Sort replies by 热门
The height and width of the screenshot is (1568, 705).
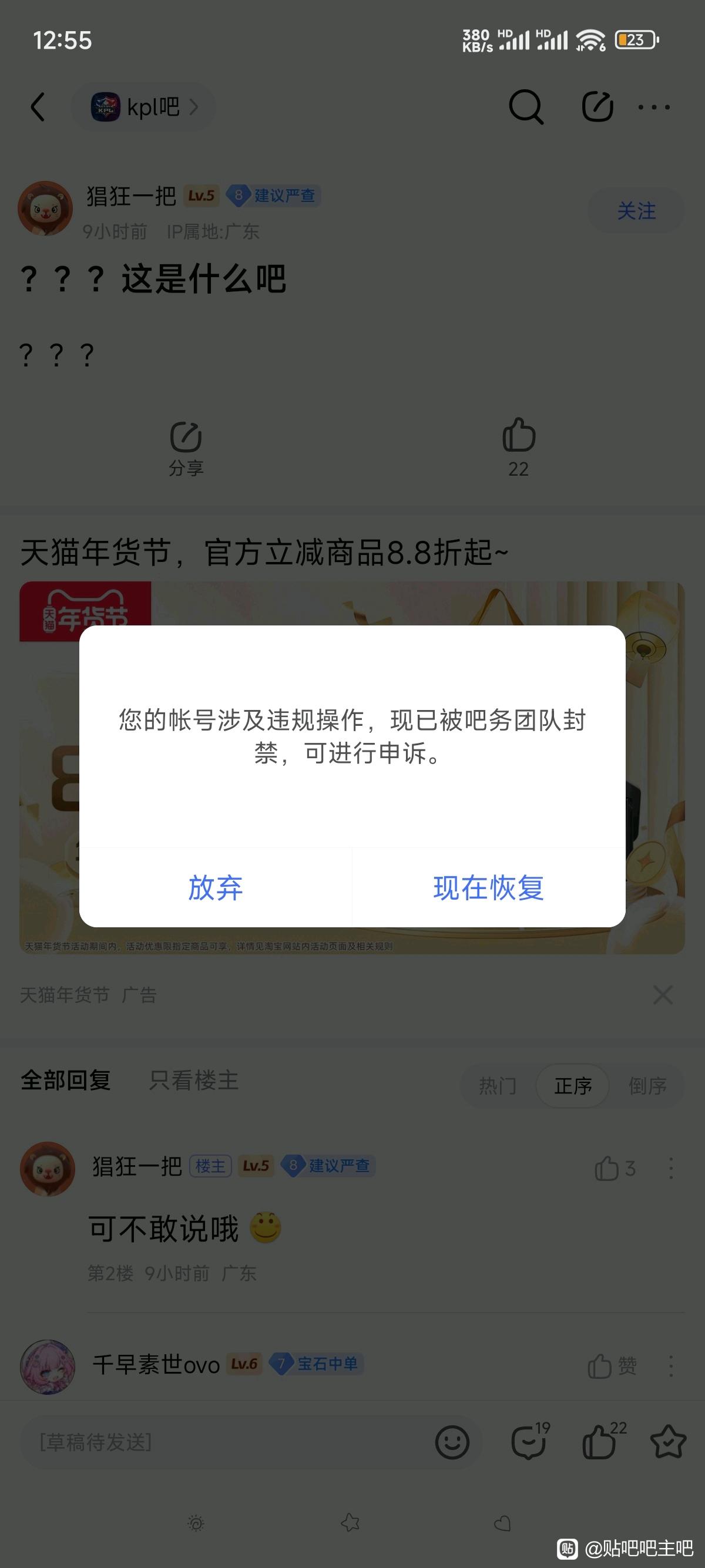click(498, 1085)
